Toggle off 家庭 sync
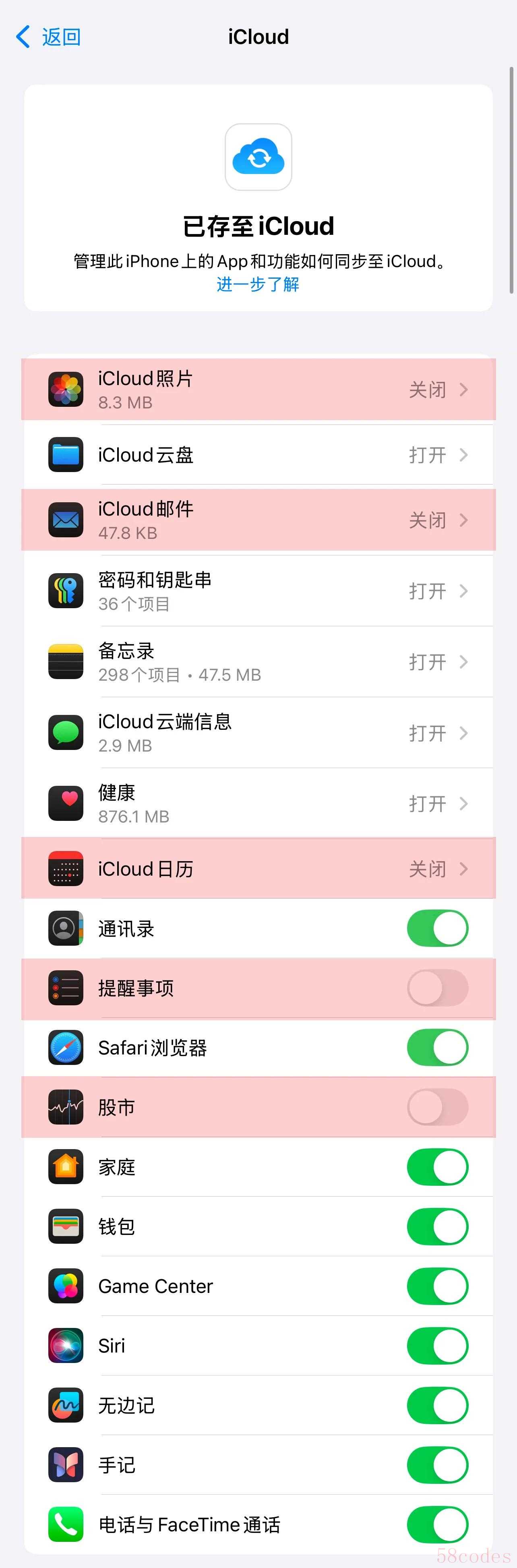Viewport: 517px width, 1568px height. point(437,1167)
